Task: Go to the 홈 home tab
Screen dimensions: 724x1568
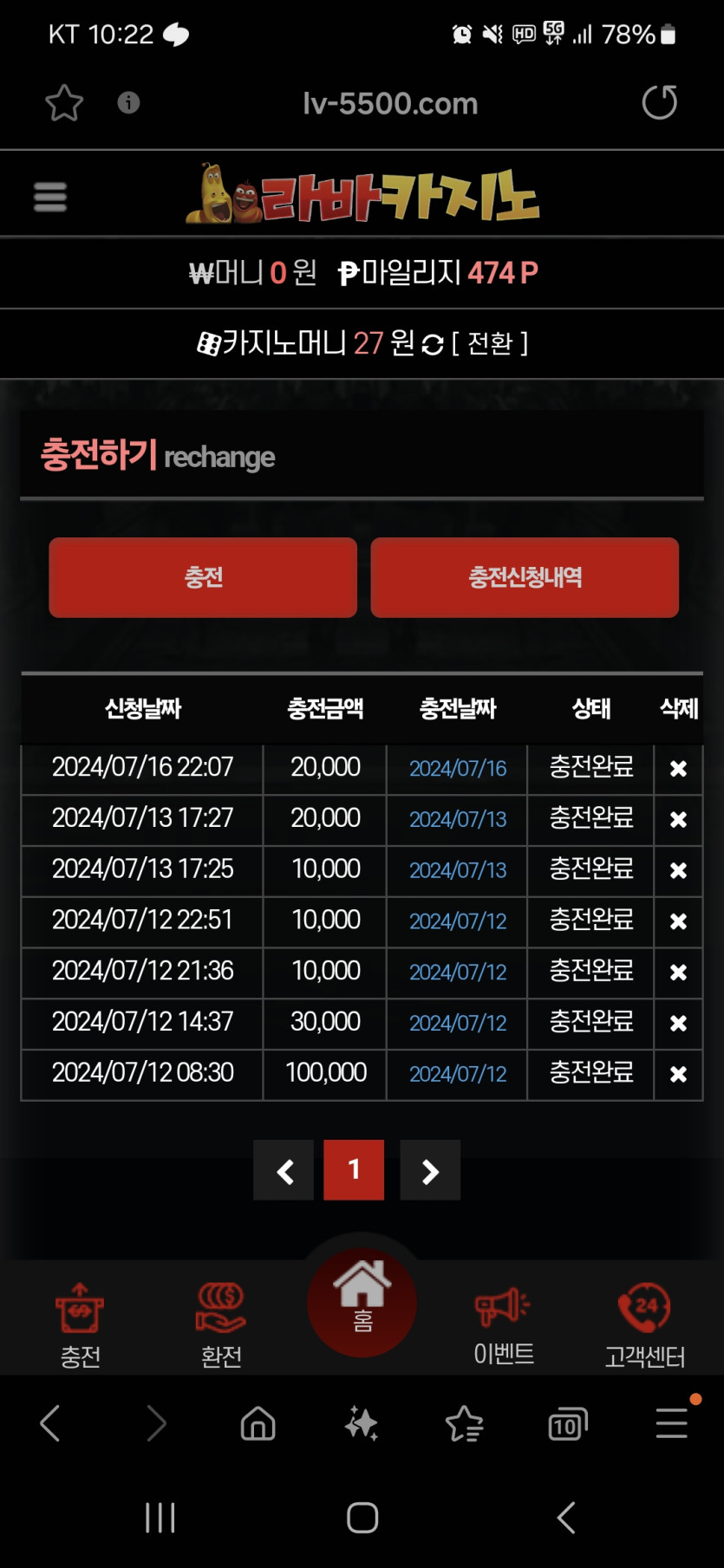Action: pyautogui.click(x=362, y=1300)
